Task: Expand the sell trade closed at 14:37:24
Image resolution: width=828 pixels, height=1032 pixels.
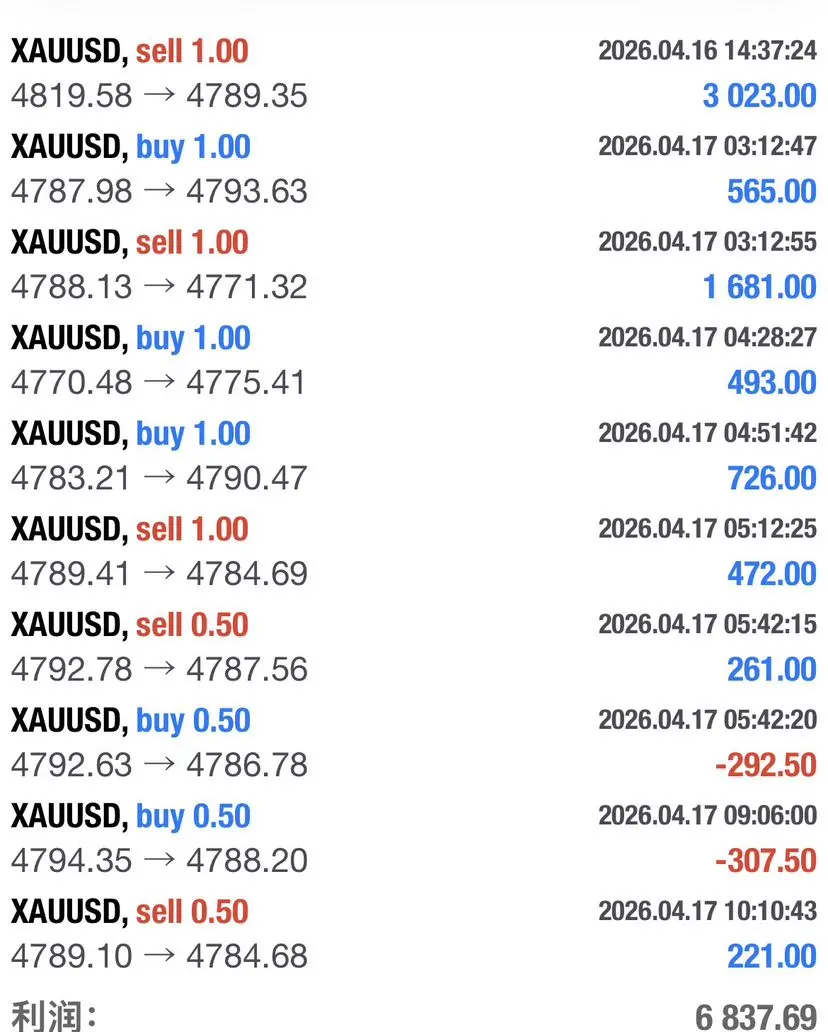Action: coord(413,73)
